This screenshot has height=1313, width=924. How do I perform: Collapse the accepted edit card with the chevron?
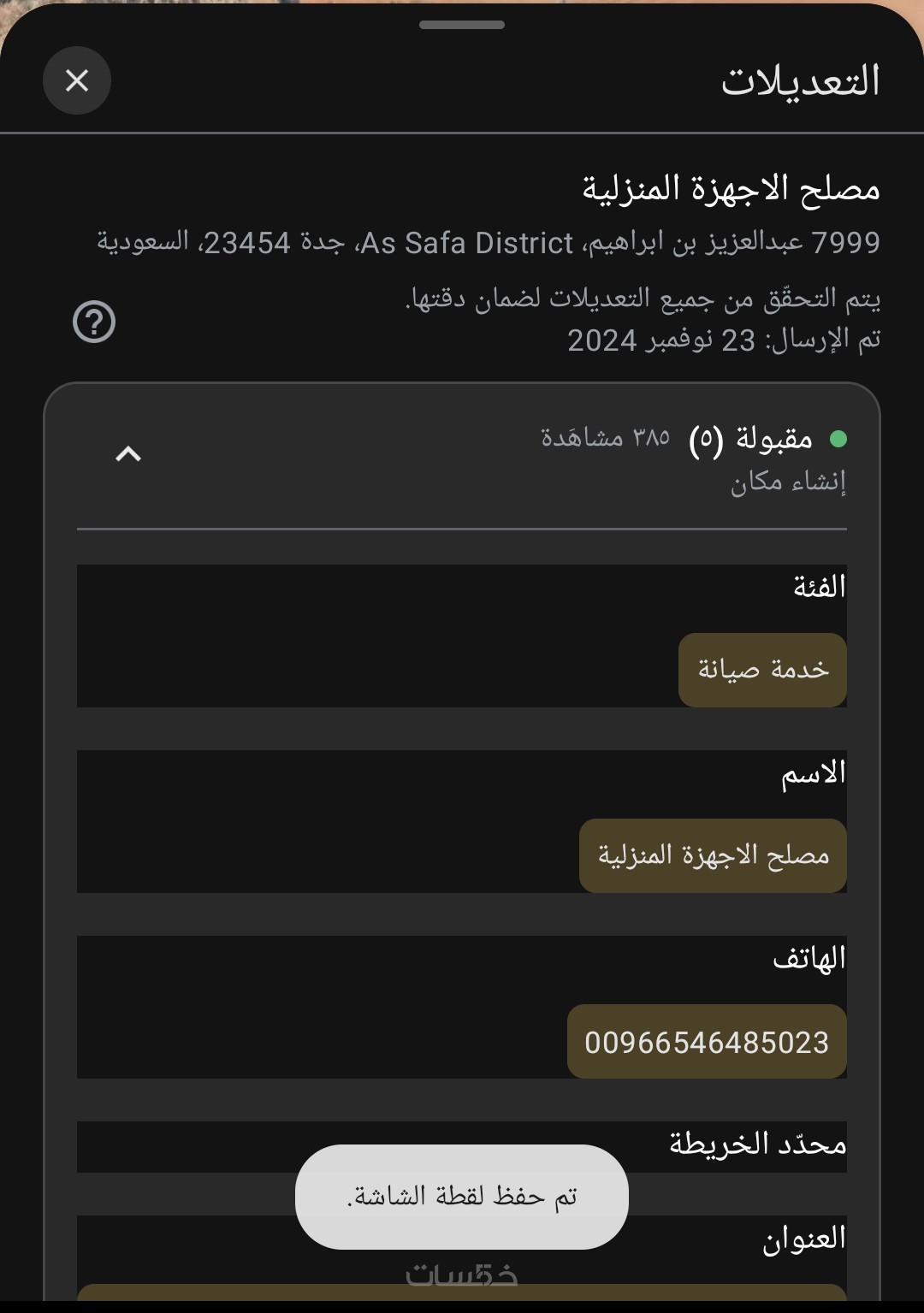pos(128,453)
